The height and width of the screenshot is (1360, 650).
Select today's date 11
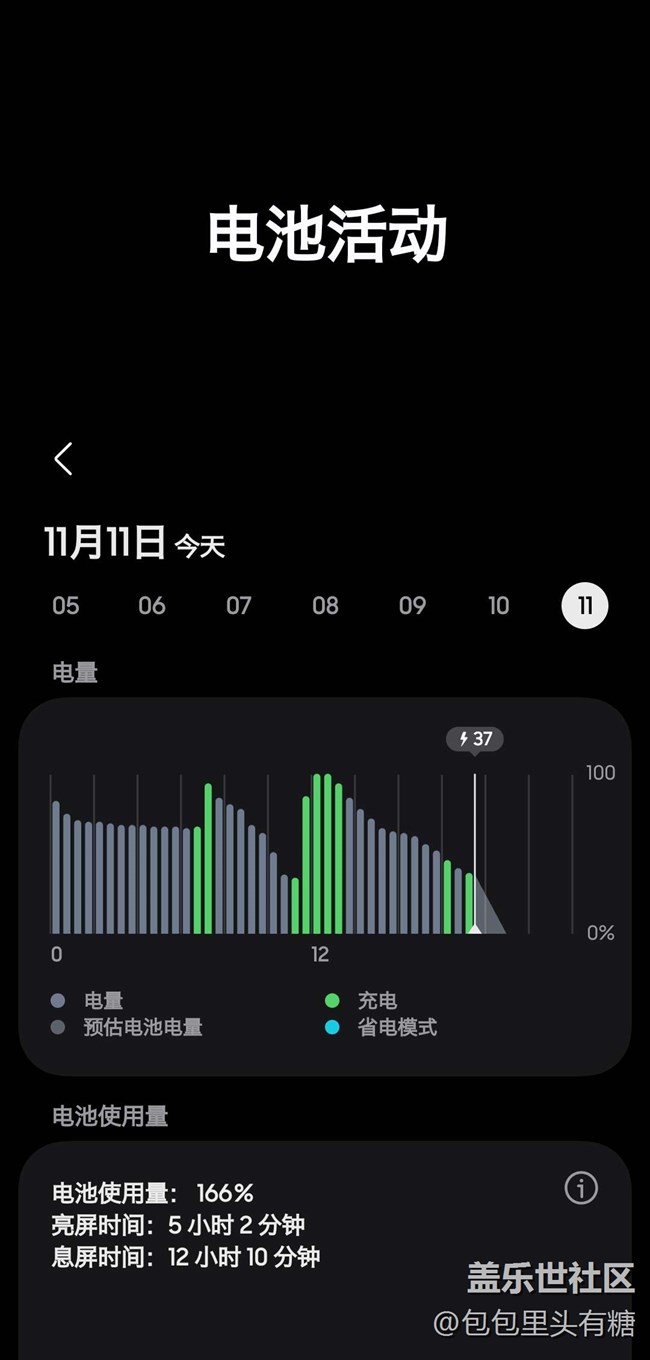coord(585,605)
